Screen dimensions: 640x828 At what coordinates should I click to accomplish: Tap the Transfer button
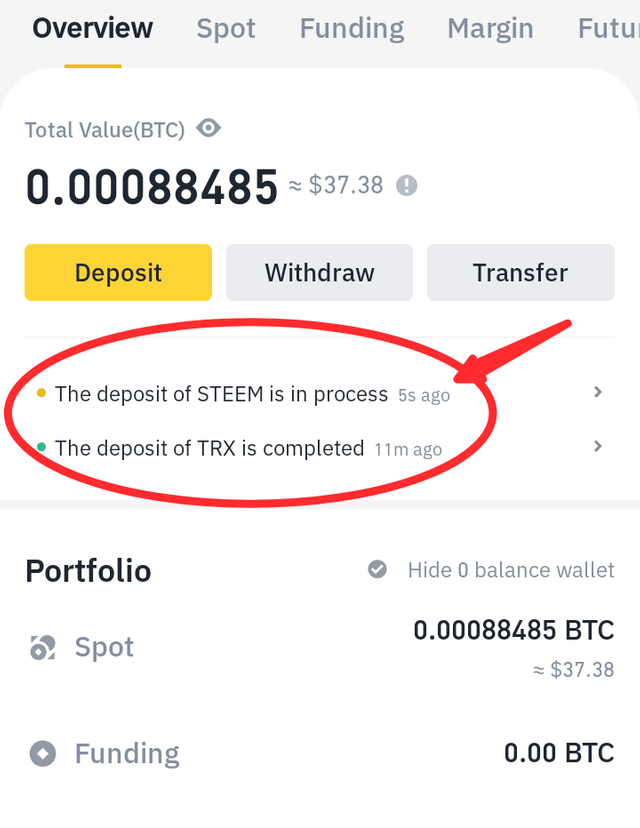click(x=520, y=272)
